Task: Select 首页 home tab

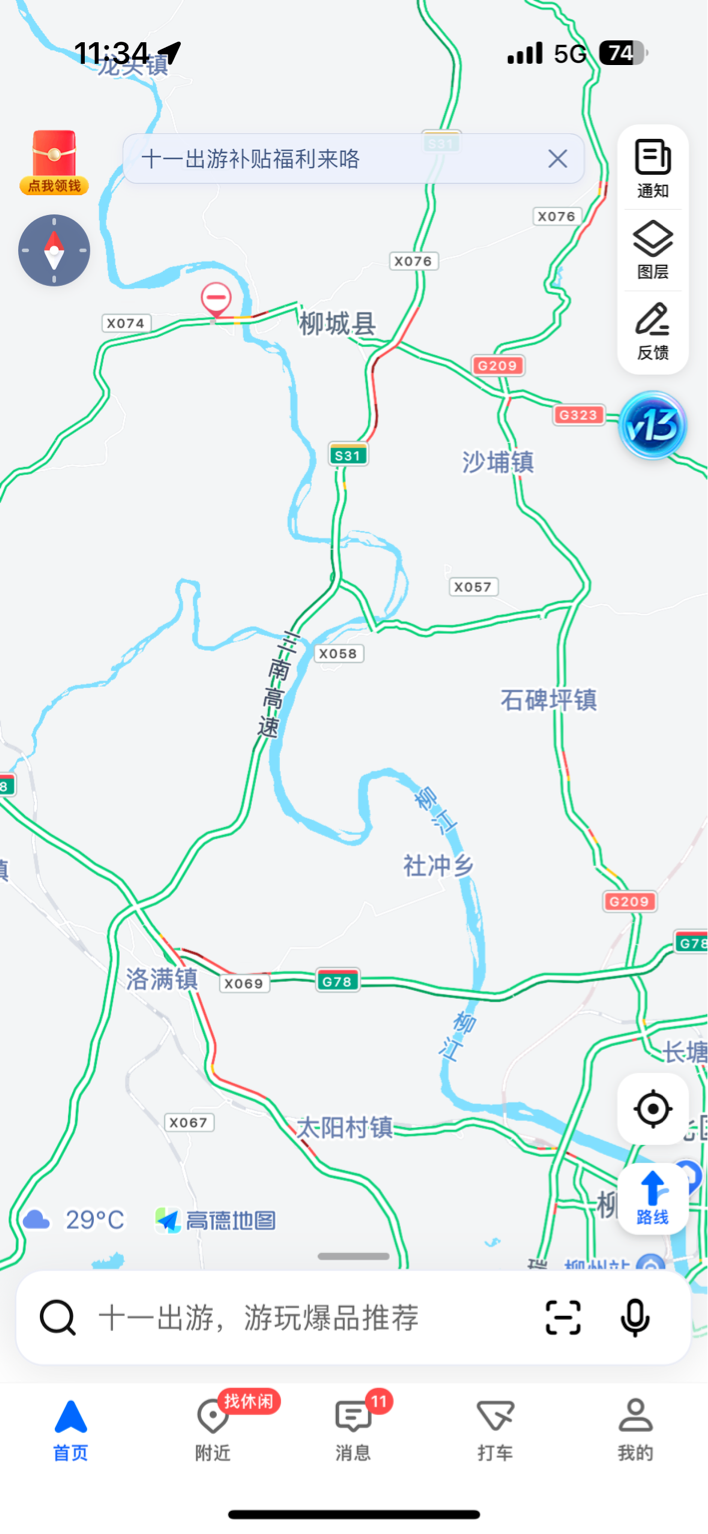Action: (71, 1430)
